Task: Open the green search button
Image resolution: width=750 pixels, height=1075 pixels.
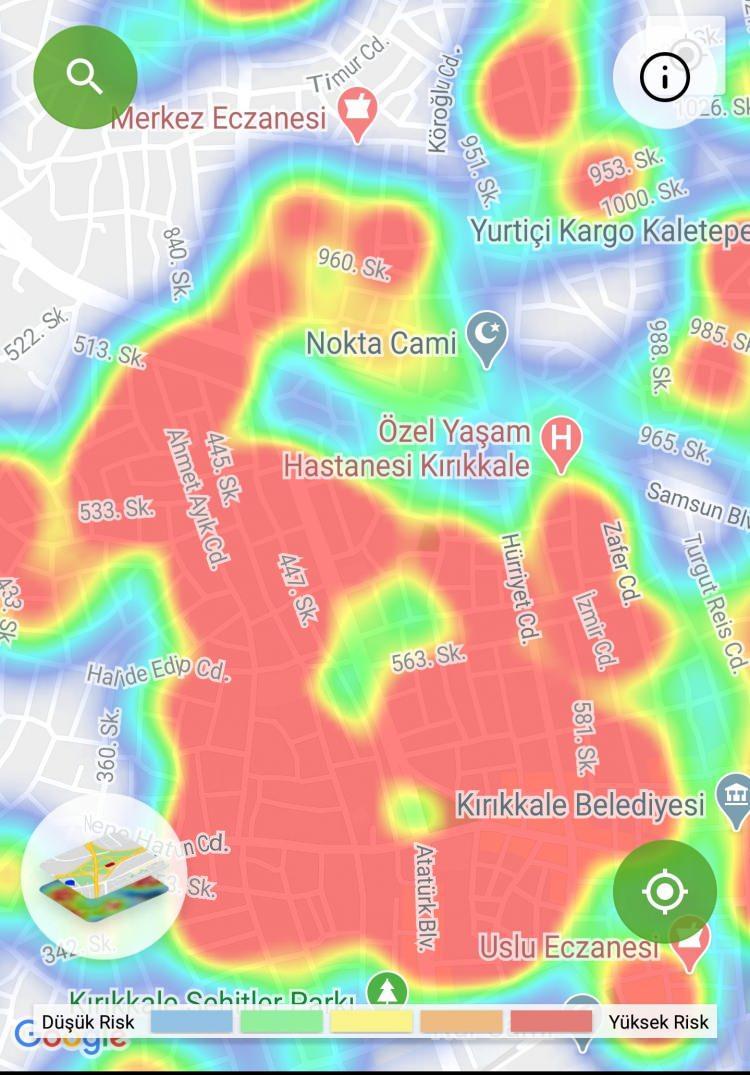Action: [x=85, y=76]
